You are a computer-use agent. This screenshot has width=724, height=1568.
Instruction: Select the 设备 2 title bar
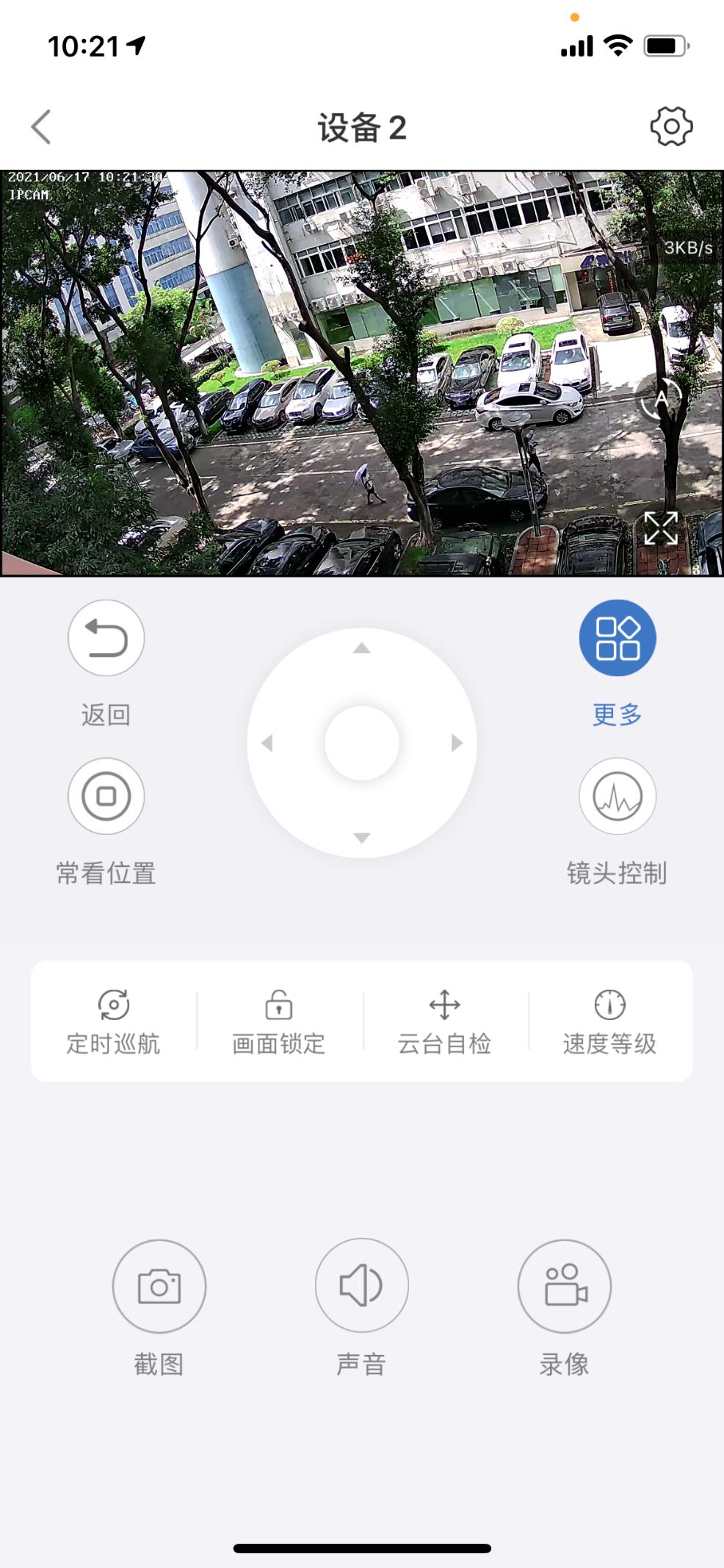361,126
